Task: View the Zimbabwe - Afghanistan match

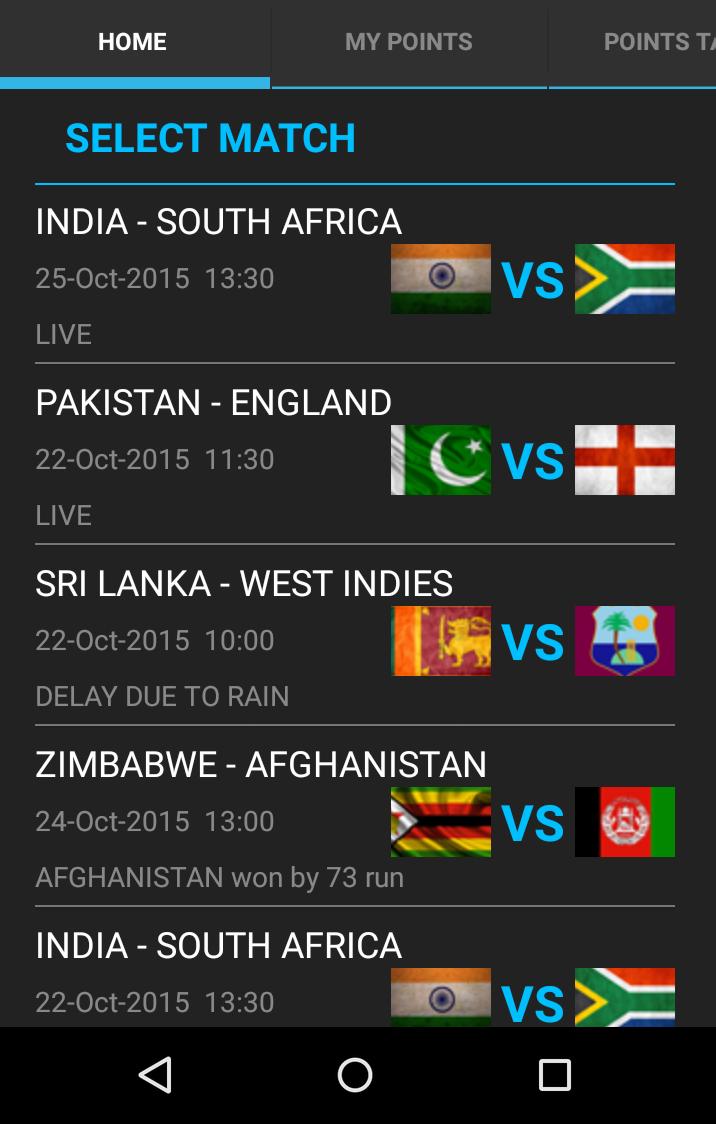Action: (x=354, y=818)
